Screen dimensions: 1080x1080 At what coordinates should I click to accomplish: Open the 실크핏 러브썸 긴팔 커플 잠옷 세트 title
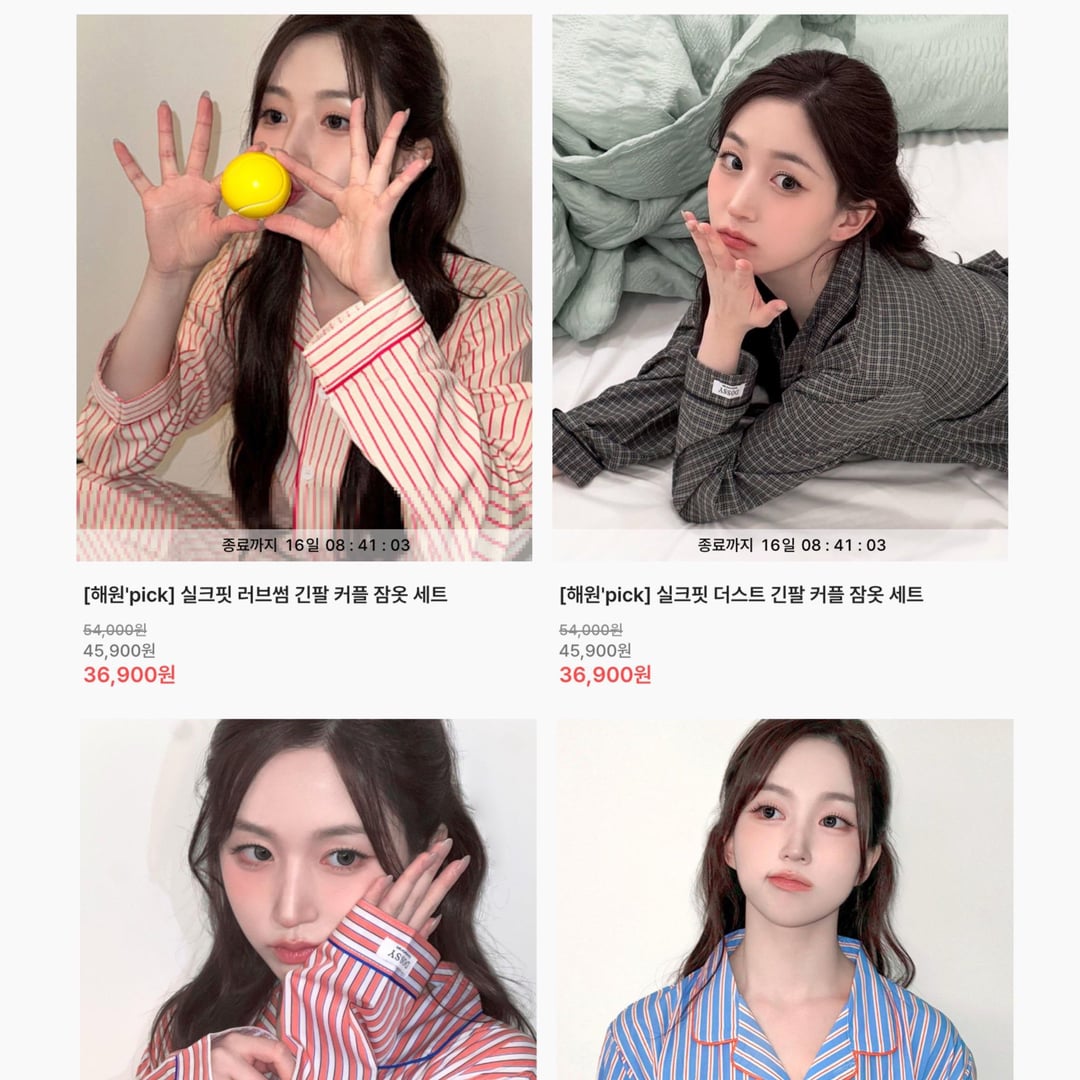click(x=265, y=595)
